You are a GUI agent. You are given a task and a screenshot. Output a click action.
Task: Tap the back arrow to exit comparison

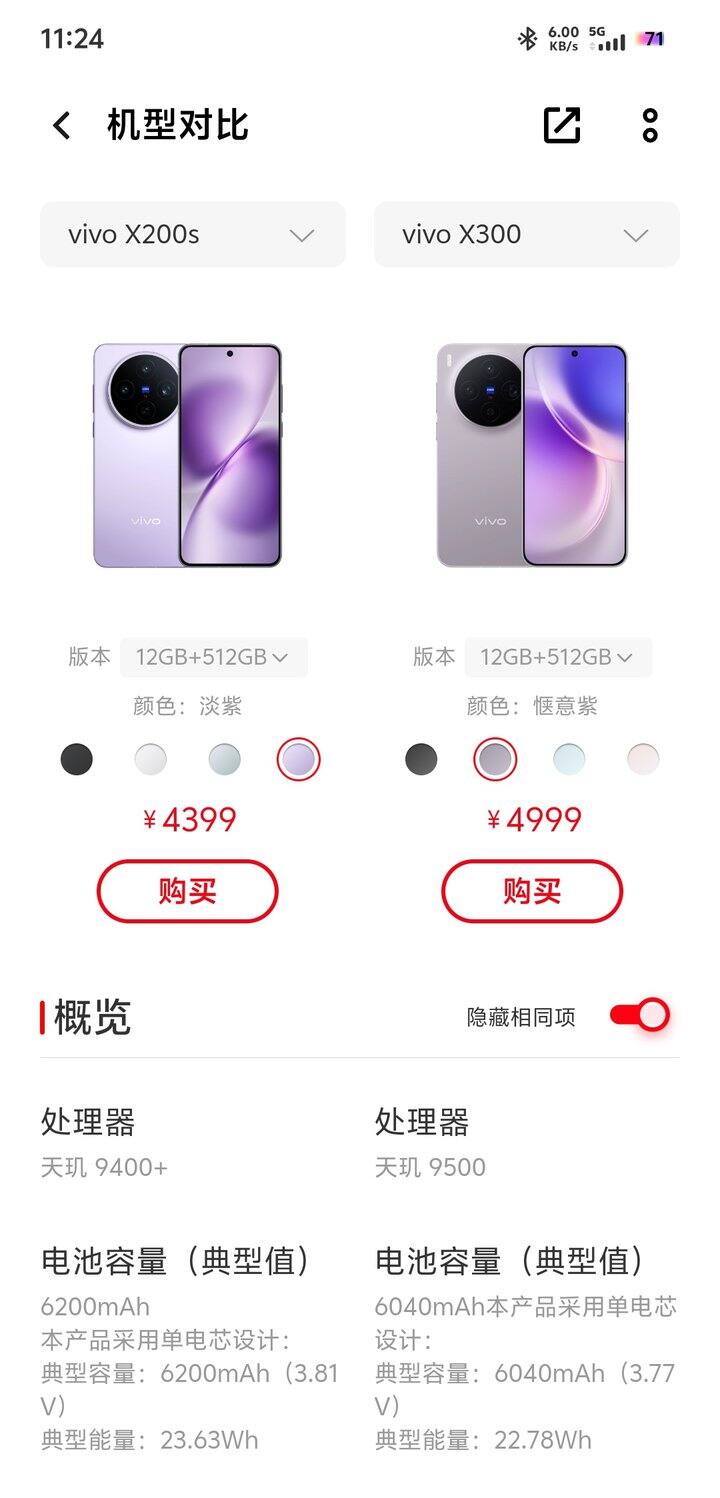click(x=60, y=124)
